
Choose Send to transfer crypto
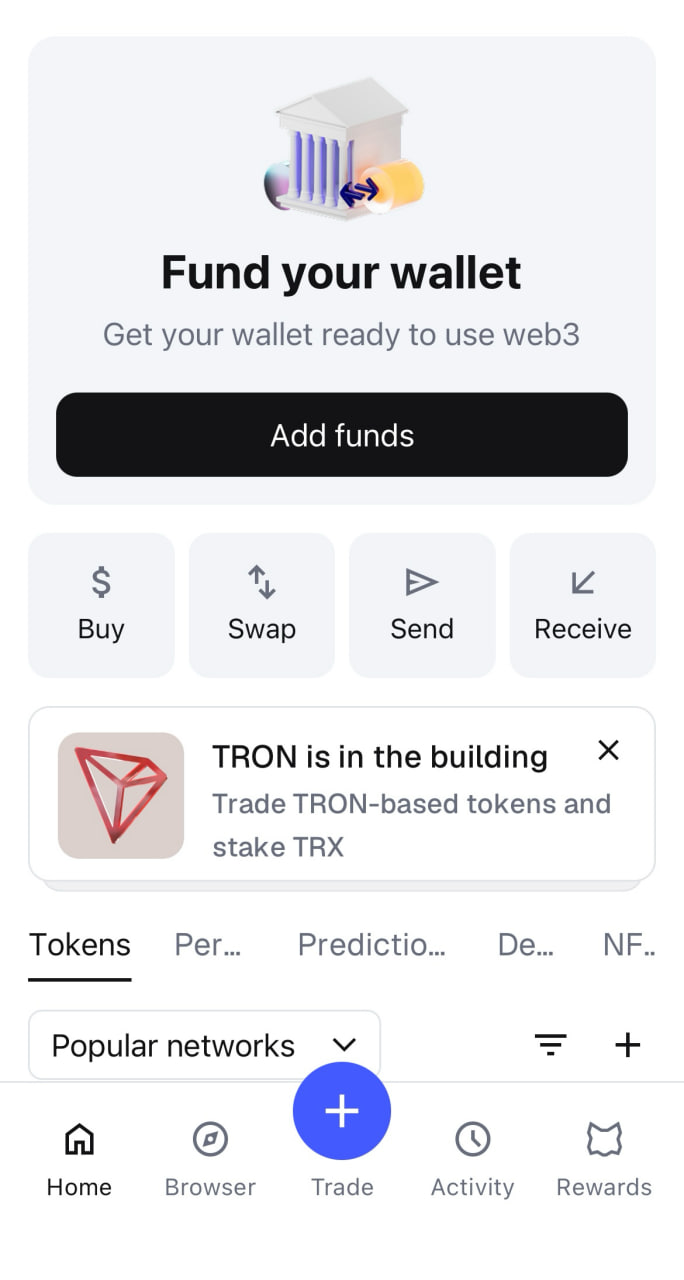pos(422,605)
